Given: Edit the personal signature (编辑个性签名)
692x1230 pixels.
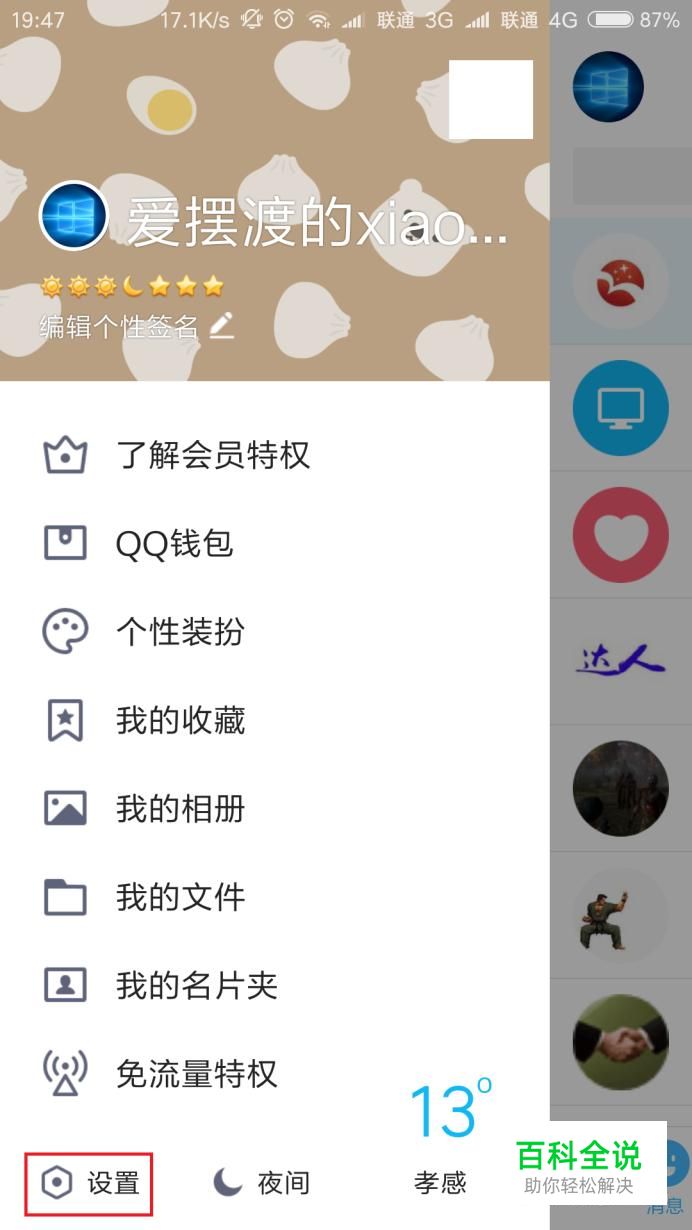Looking at the screenshot, I should point(137,326).
